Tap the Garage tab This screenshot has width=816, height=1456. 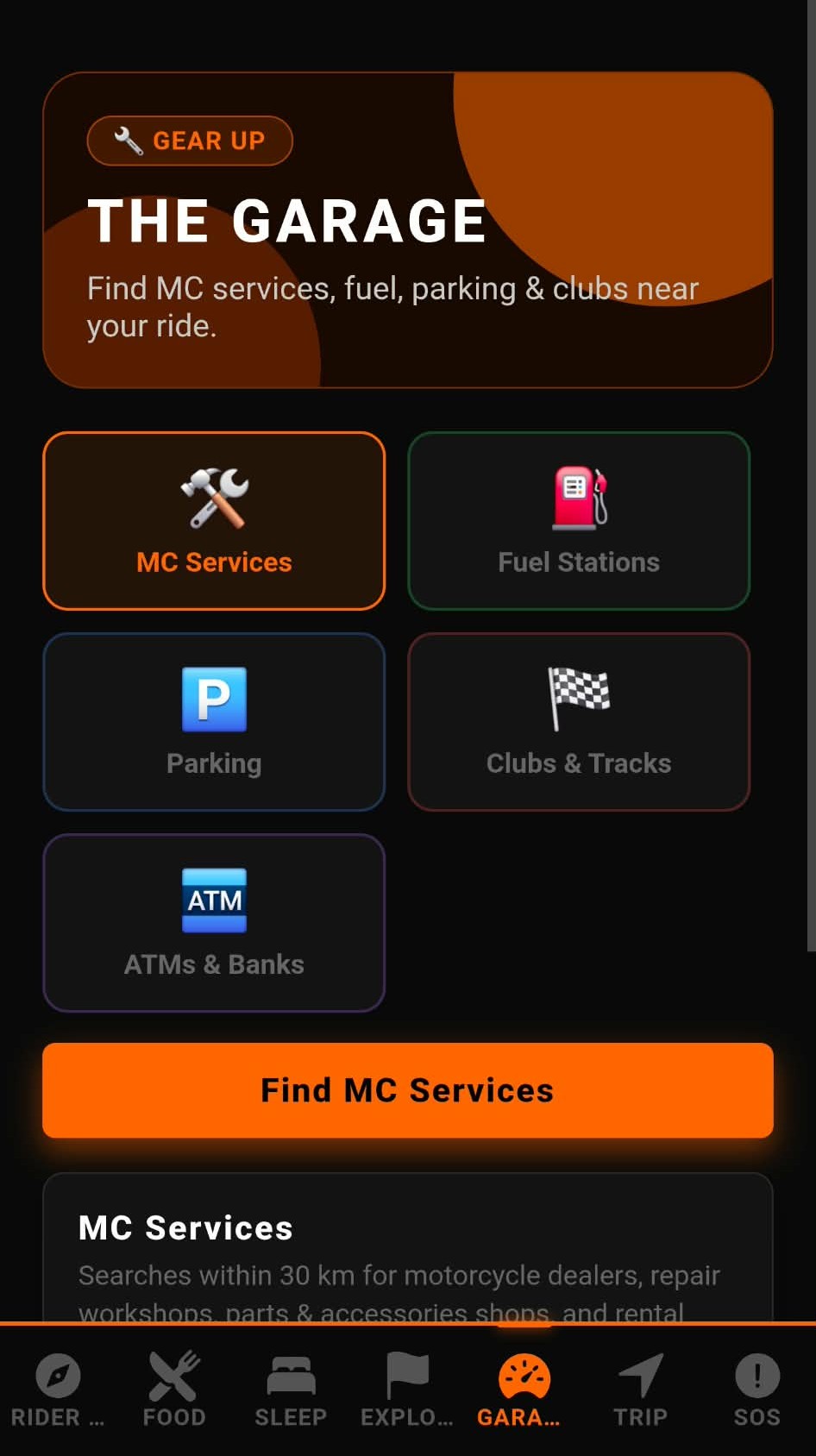coord(524,1389)
